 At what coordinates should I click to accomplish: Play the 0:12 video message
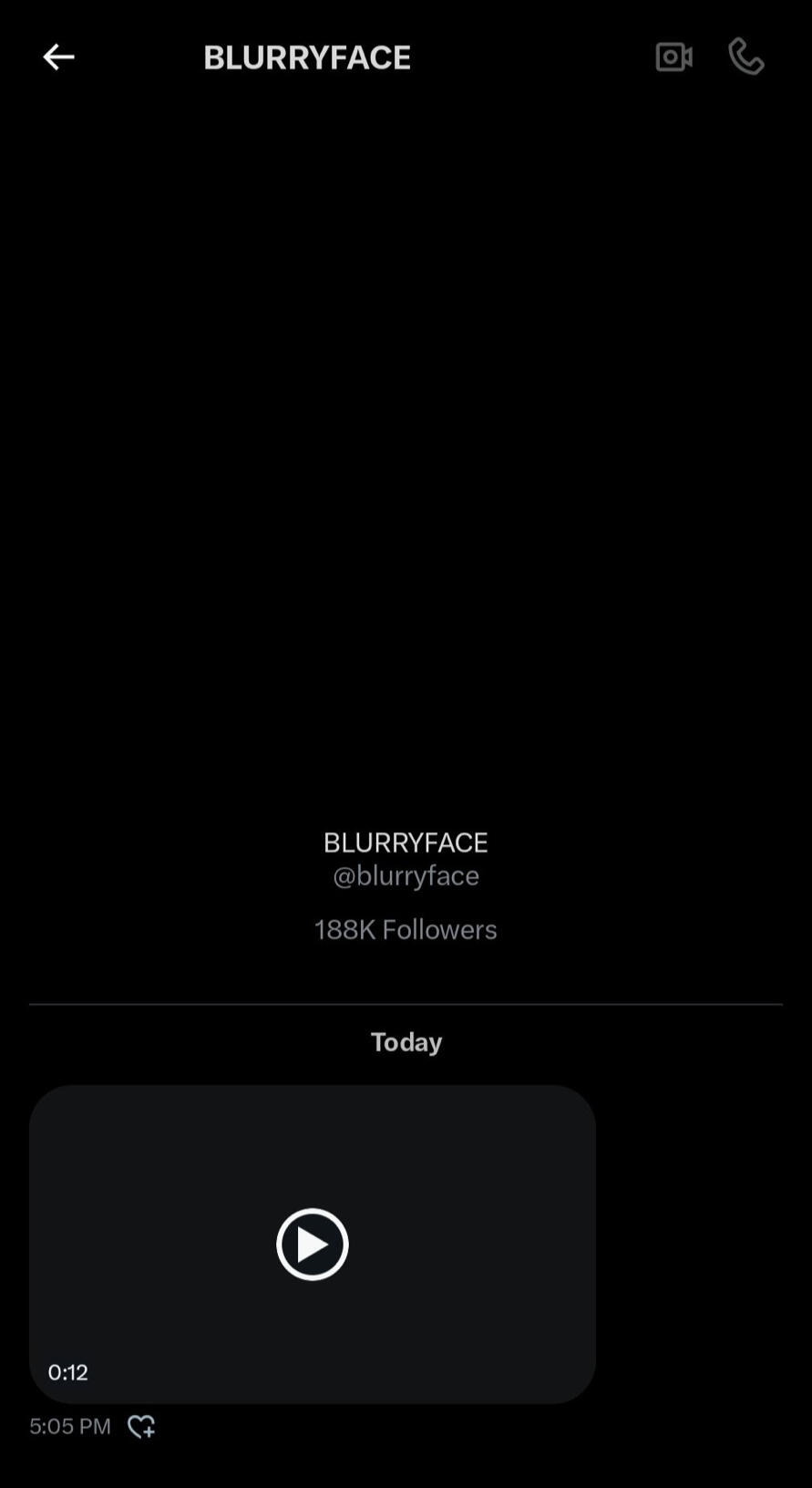pyautogui.click(x=312, y=1244)
